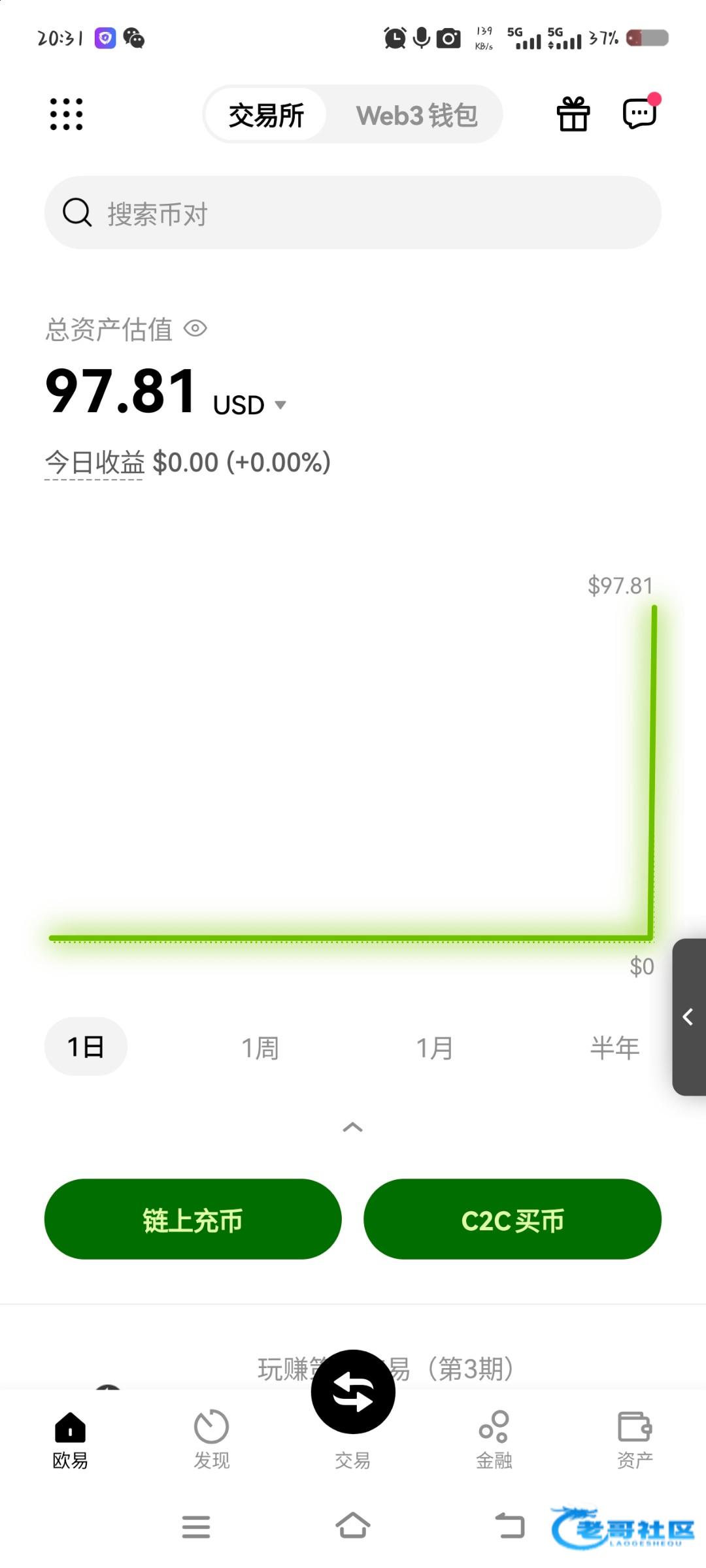
Task: Collapse the asset chart with chevron
Action: coord(353,1127)
